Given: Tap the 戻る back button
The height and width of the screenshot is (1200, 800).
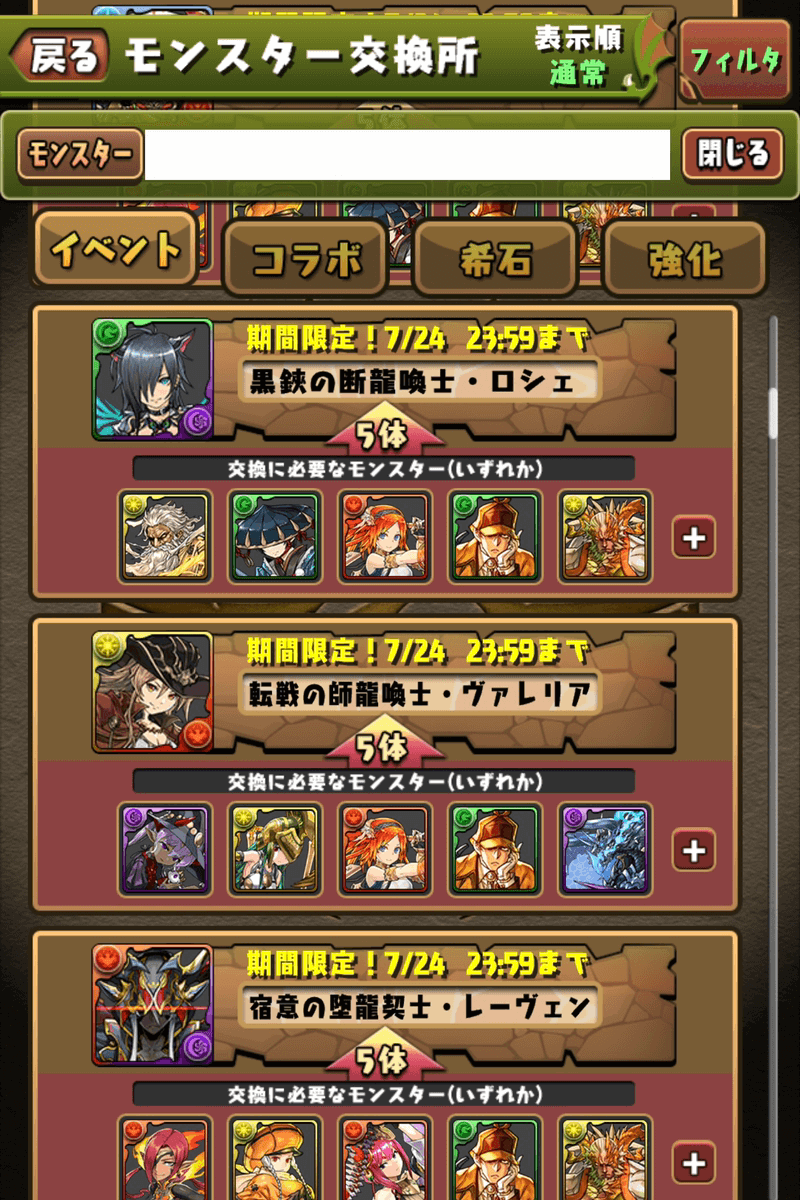Looking at the screenshot, I should click(62, 57).
